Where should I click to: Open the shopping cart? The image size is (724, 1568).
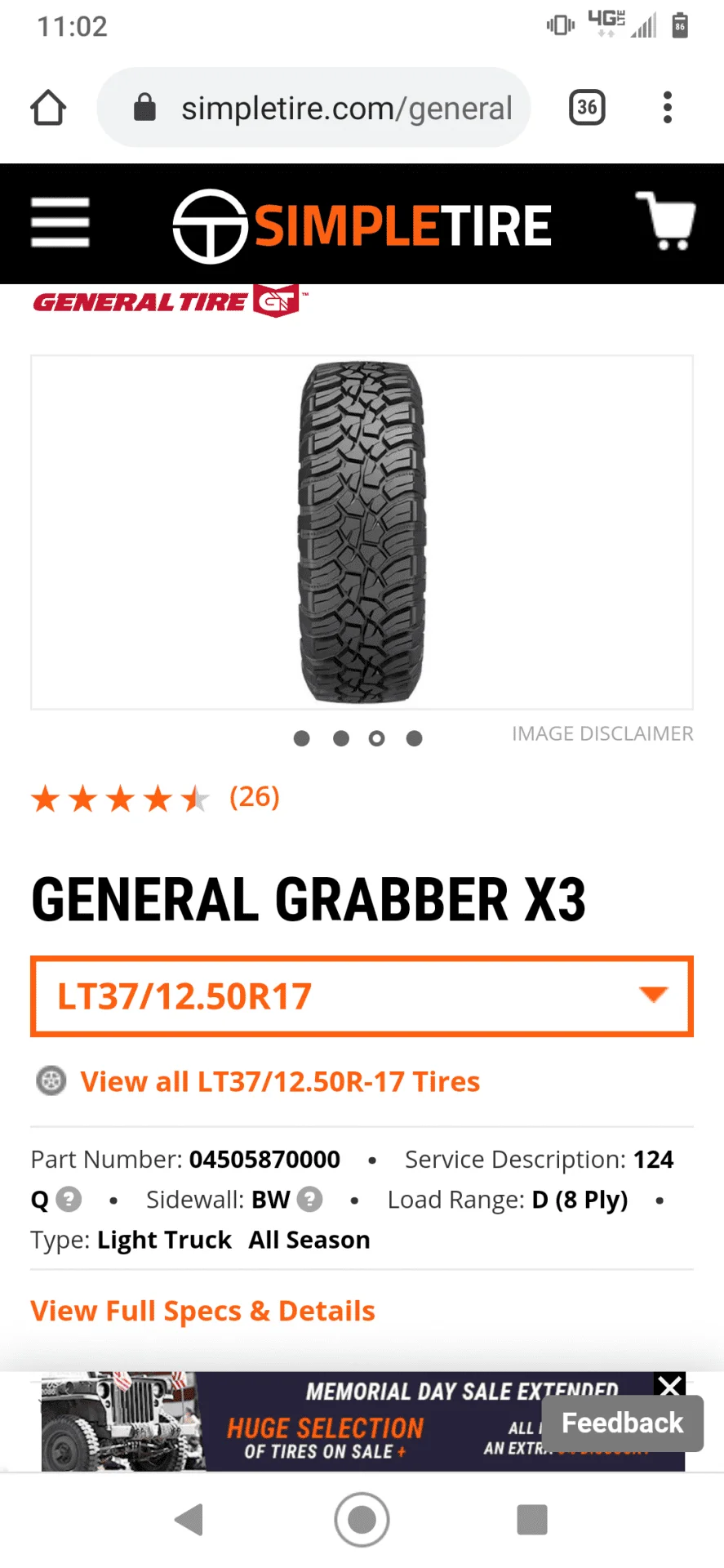pos(665,220)
